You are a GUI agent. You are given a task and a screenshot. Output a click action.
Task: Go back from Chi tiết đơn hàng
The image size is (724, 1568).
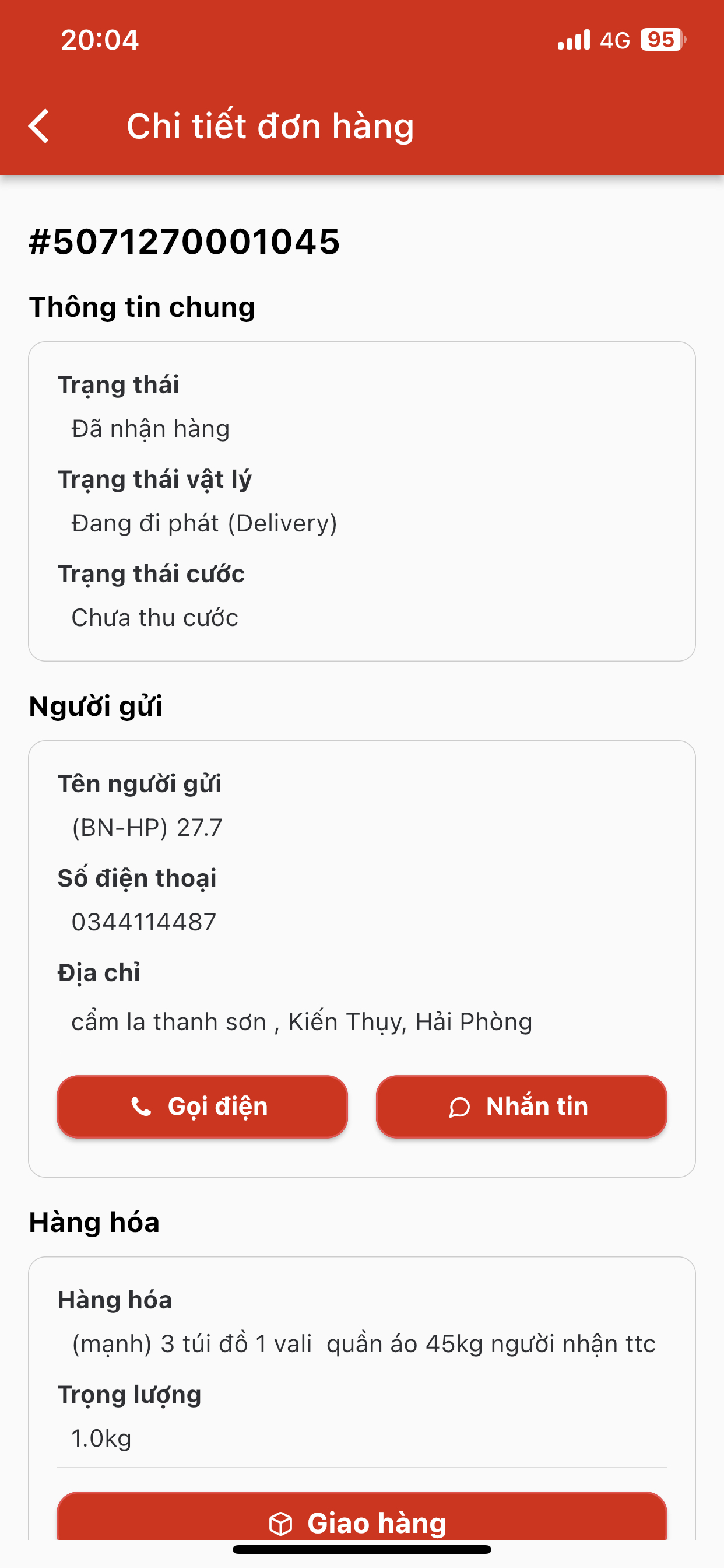point(39,127)
